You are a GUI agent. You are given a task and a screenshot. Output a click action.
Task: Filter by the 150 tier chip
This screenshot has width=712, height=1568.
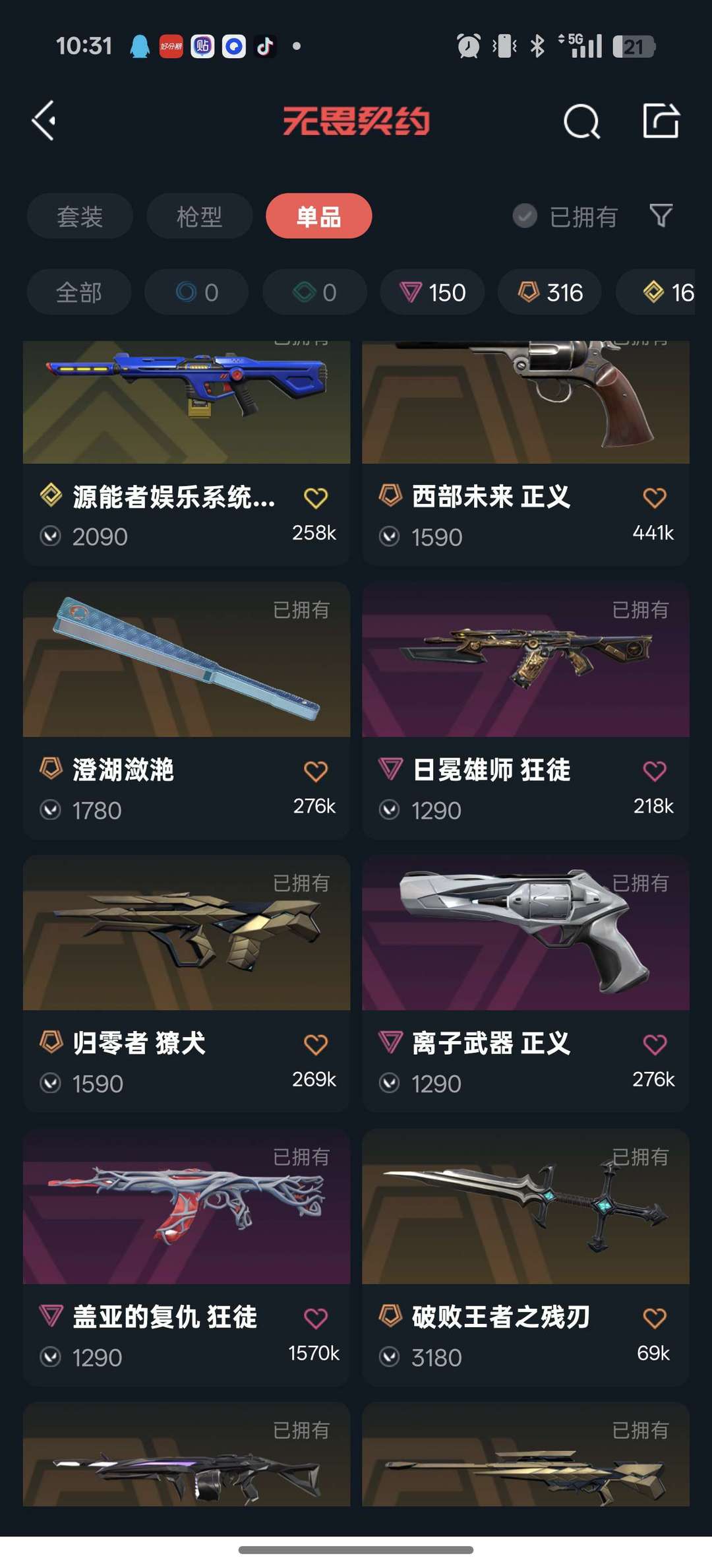(432, 292)
